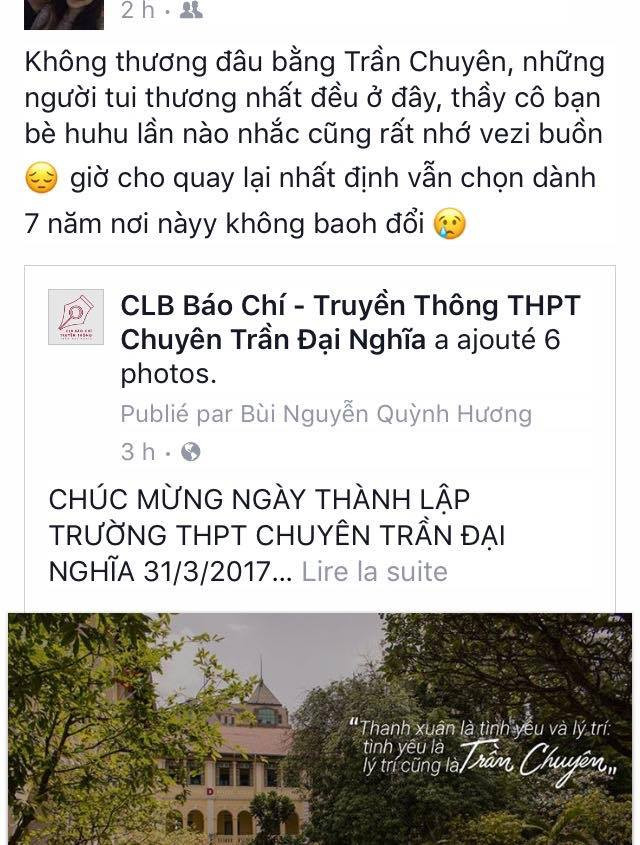Tap the CLB Báo Chí page logo
Screen dimensions: 640x845
click(76, 317)
